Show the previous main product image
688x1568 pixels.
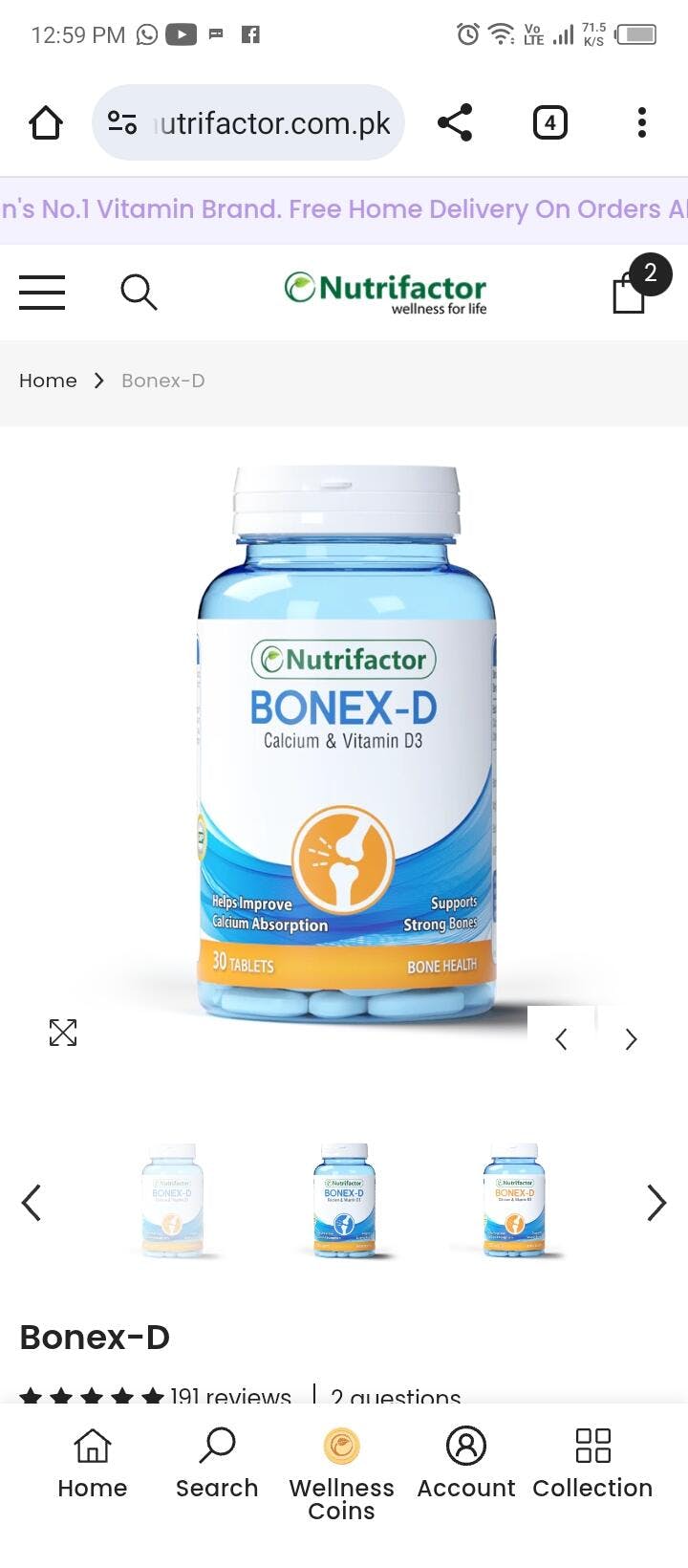[x=562, y=1039]
